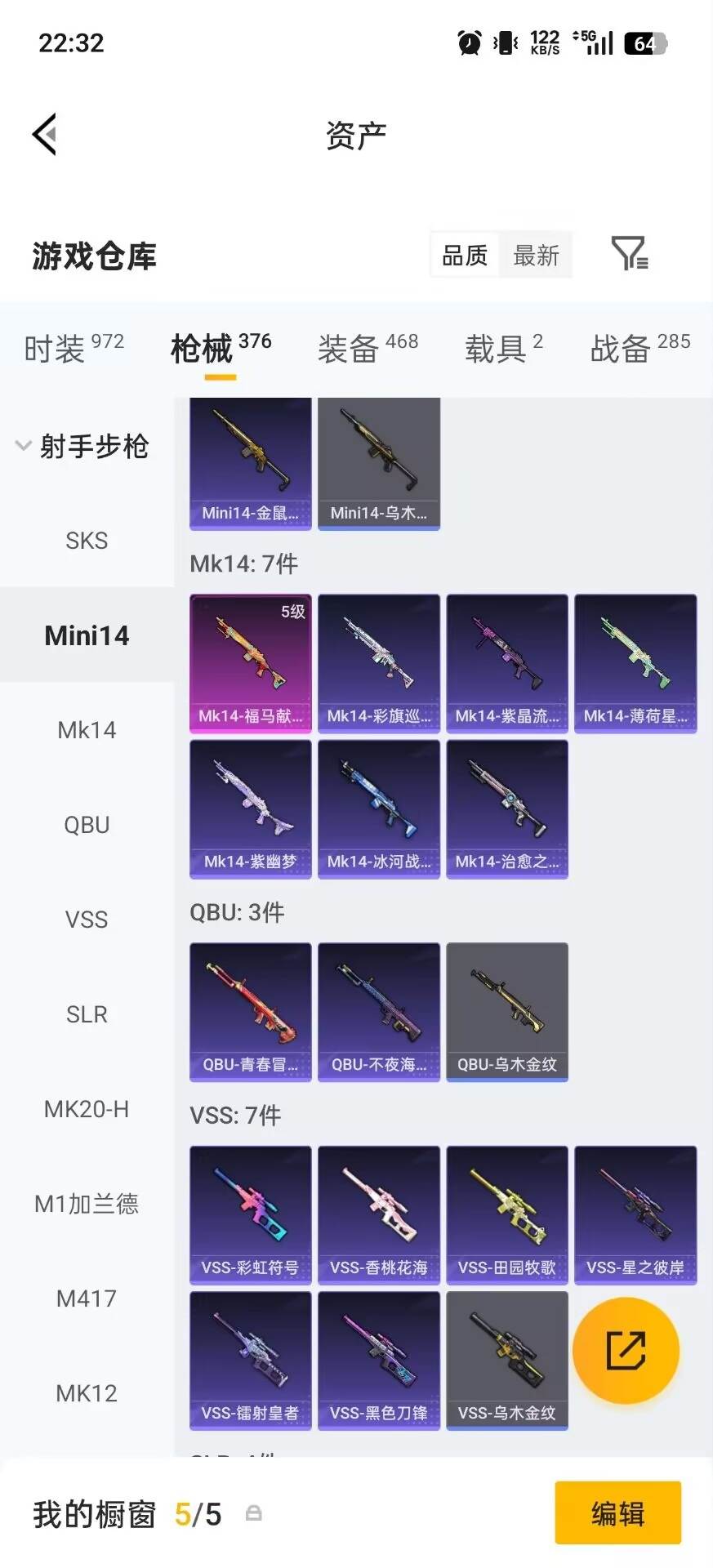Go back from the 资产 page
The height and width of the screenshot is (1568, 713).
click(45, 135)
